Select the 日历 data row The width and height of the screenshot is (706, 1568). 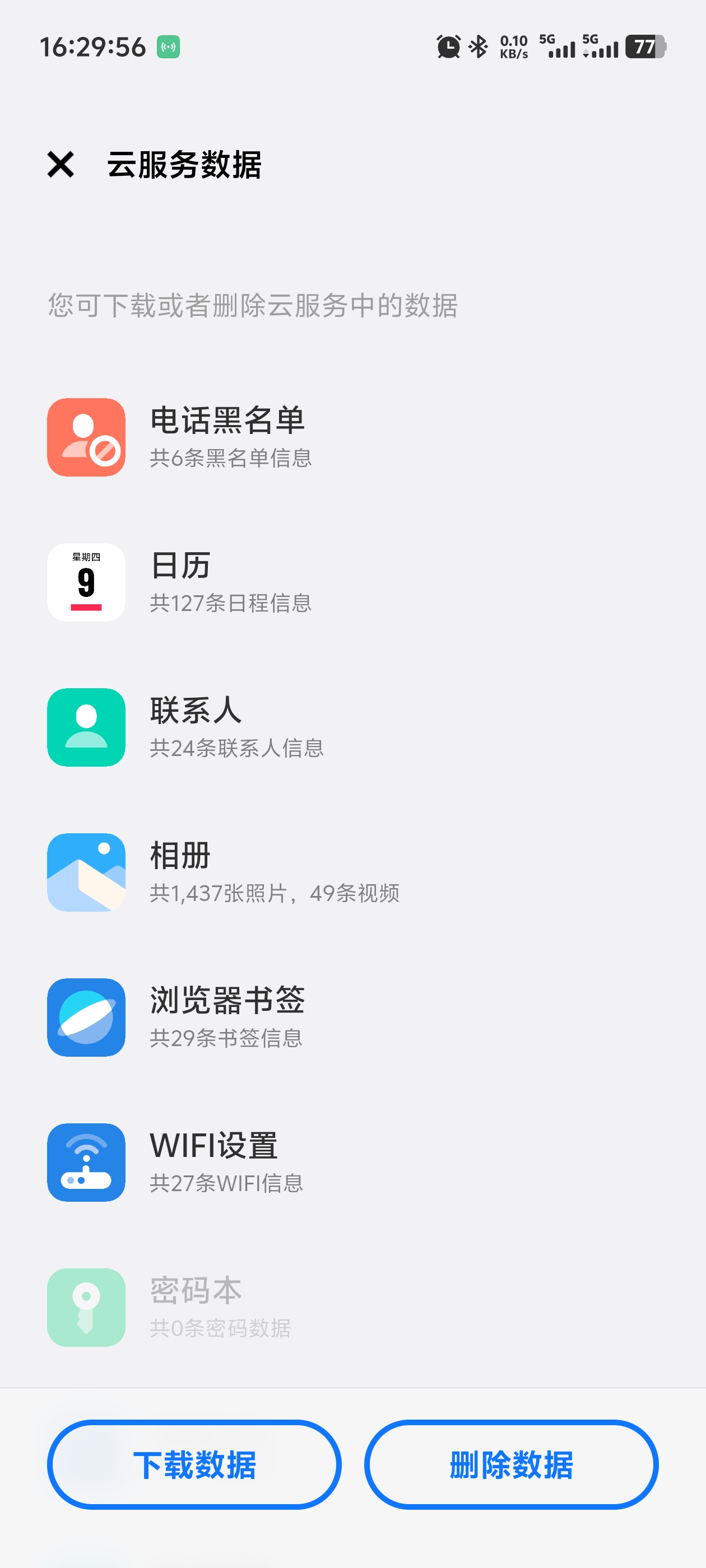pos(352,582)
